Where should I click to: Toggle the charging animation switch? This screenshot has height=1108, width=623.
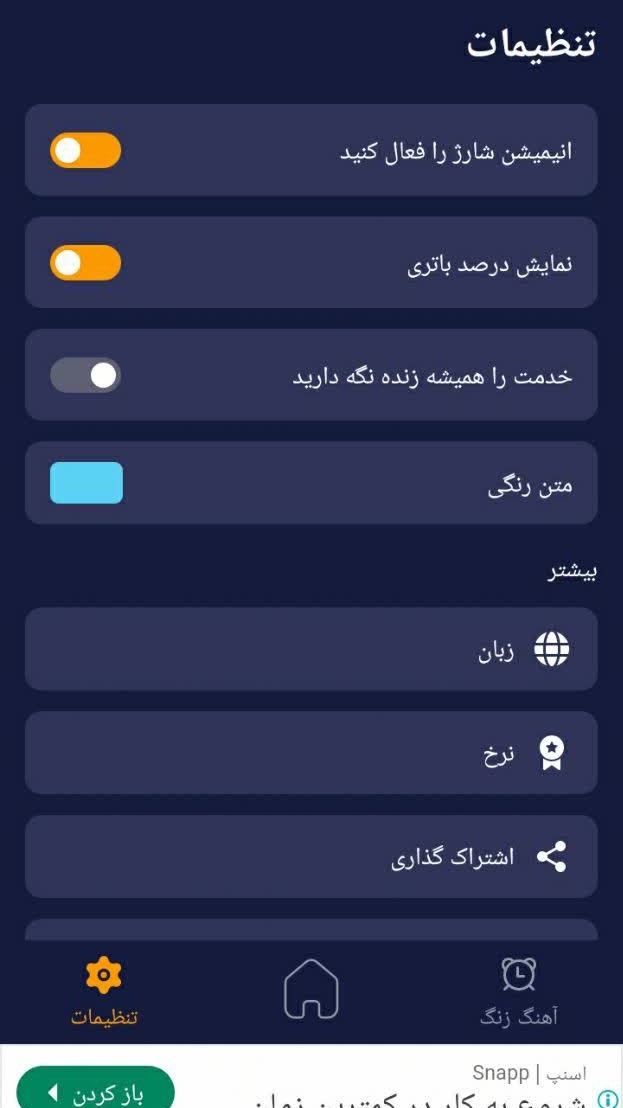pyautogui.click(x=86, y=151)
